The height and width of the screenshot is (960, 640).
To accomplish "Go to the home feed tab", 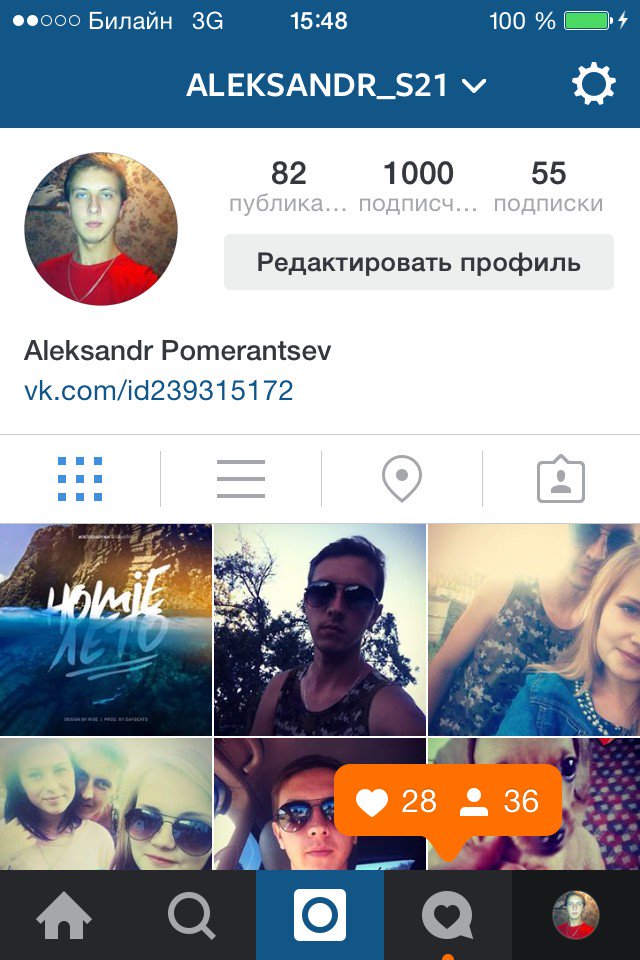I will coord(64,915).
